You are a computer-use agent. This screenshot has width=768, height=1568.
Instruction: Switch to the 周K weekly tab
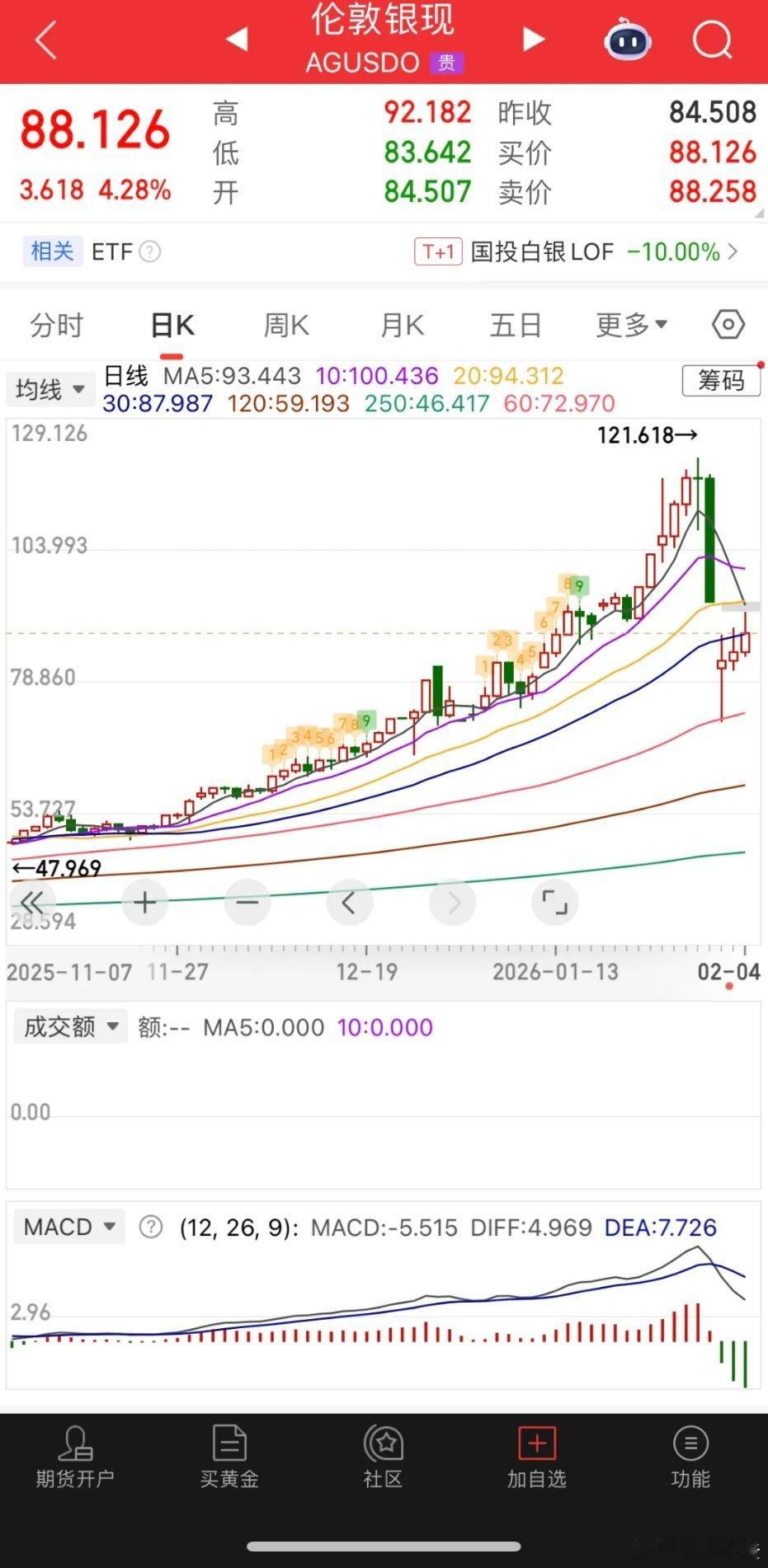click(x=285, y=324)
